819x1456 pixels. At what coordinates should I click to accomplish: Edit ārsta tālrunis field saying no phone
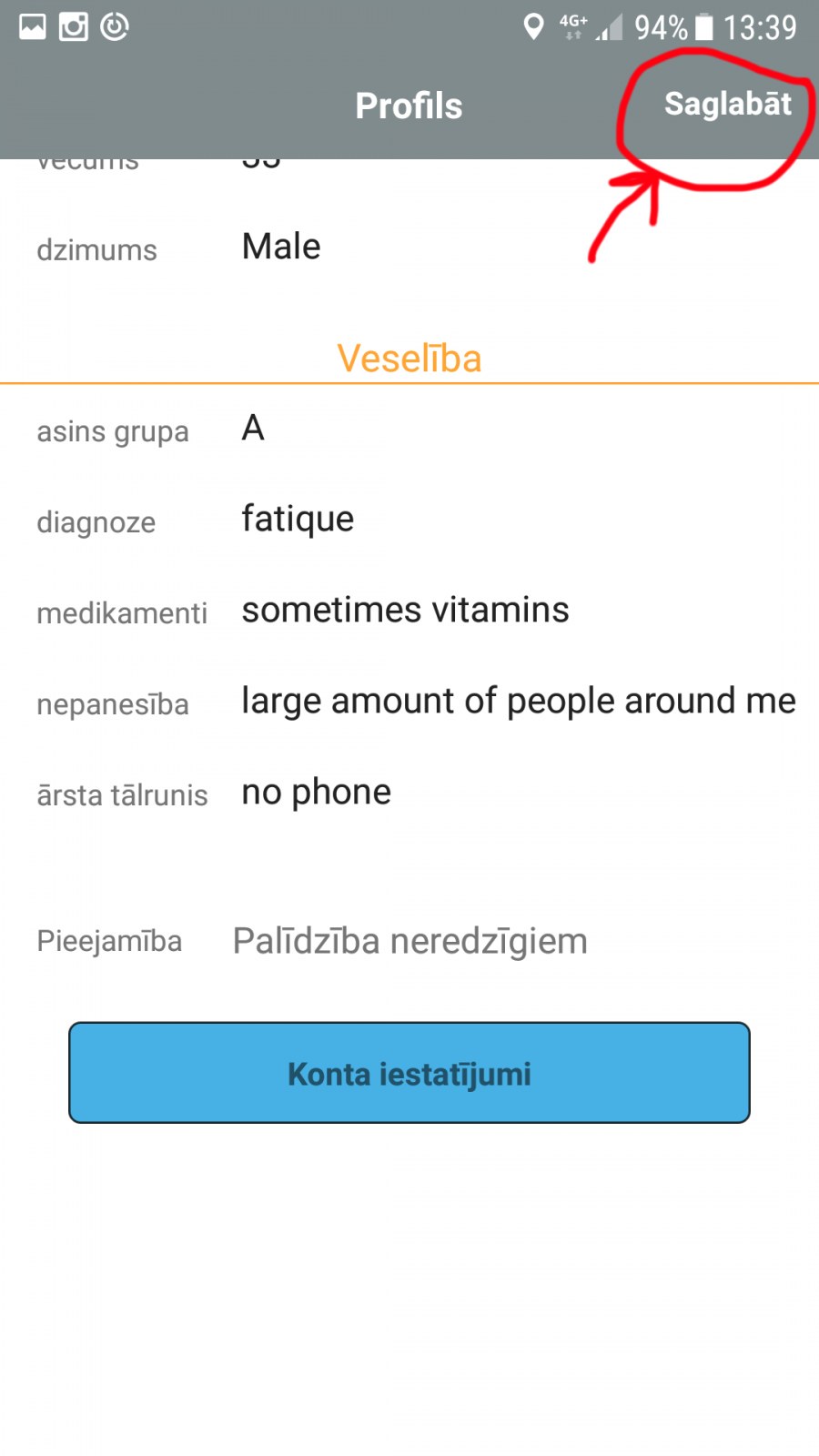coord(316,792)
